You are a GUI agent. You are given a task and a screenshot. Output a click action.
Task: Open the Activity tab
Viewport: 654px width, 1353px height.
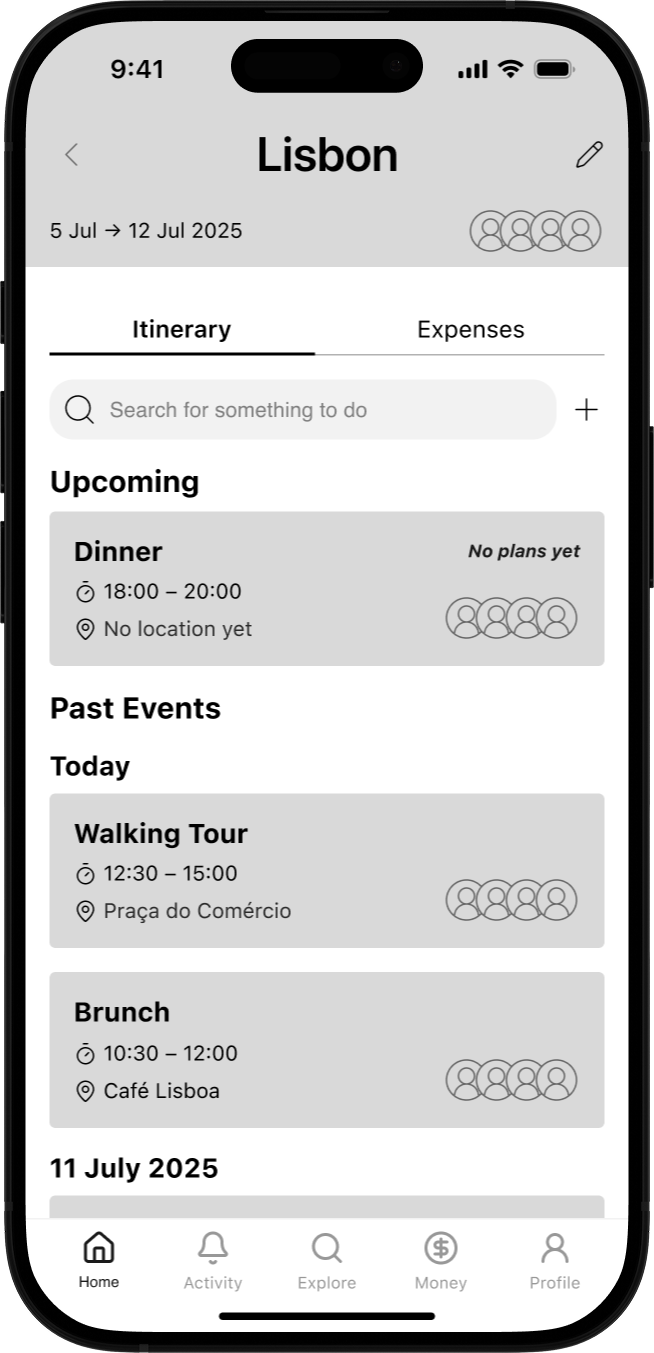click(x=213, y=1260)
